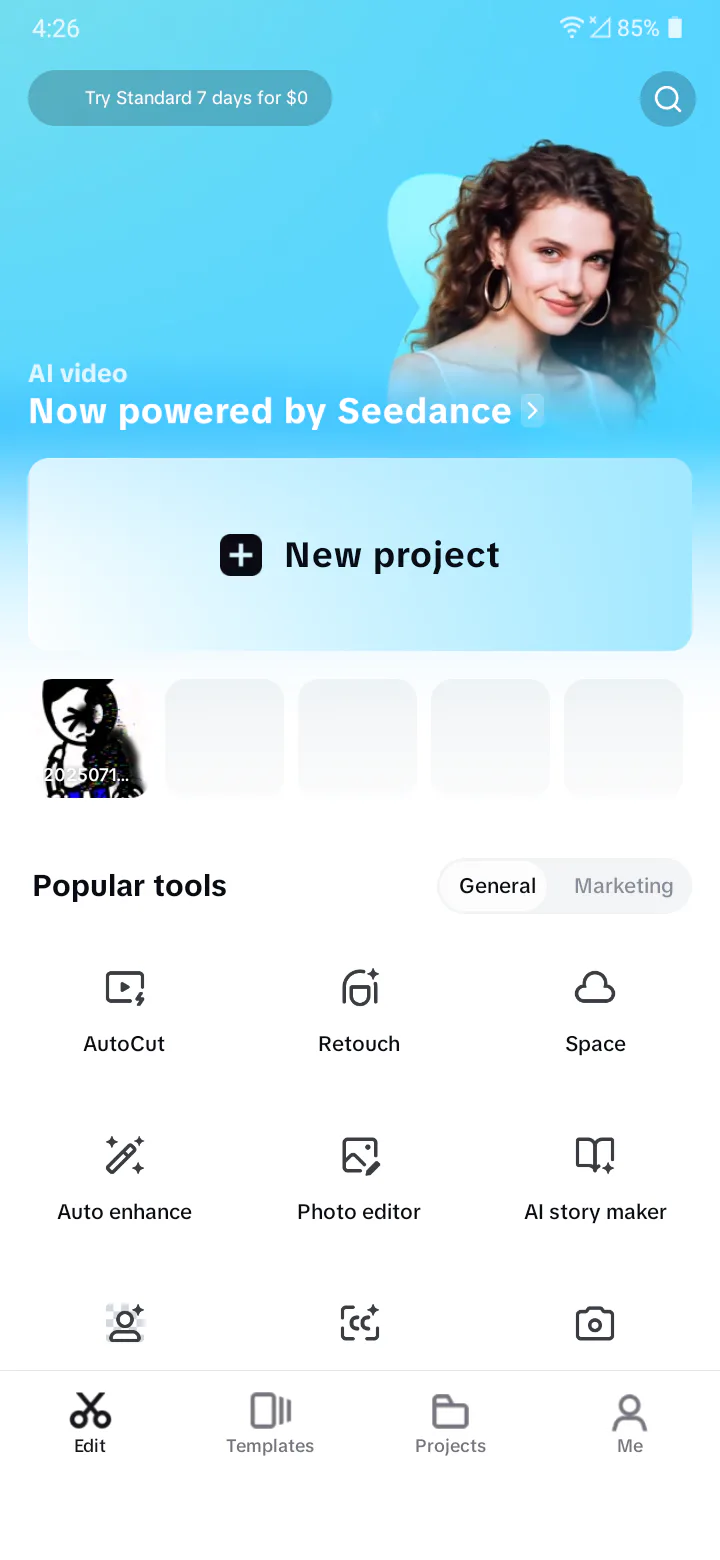The width and height of the screenshot is (720, 1560).
Task: Open the AutoCut tool
Action: point(124,1011)
